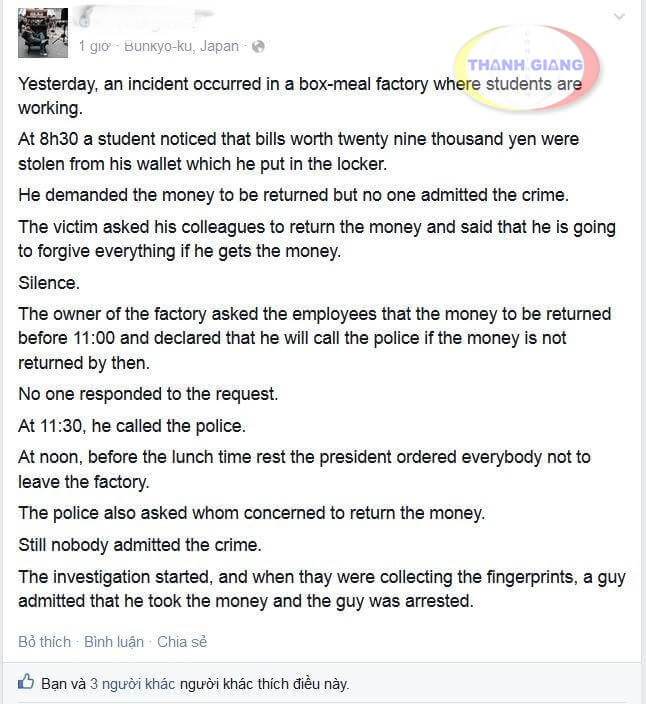Open the '1 giờ' post timestamp
646x704 pixels.
click(93, 46)
